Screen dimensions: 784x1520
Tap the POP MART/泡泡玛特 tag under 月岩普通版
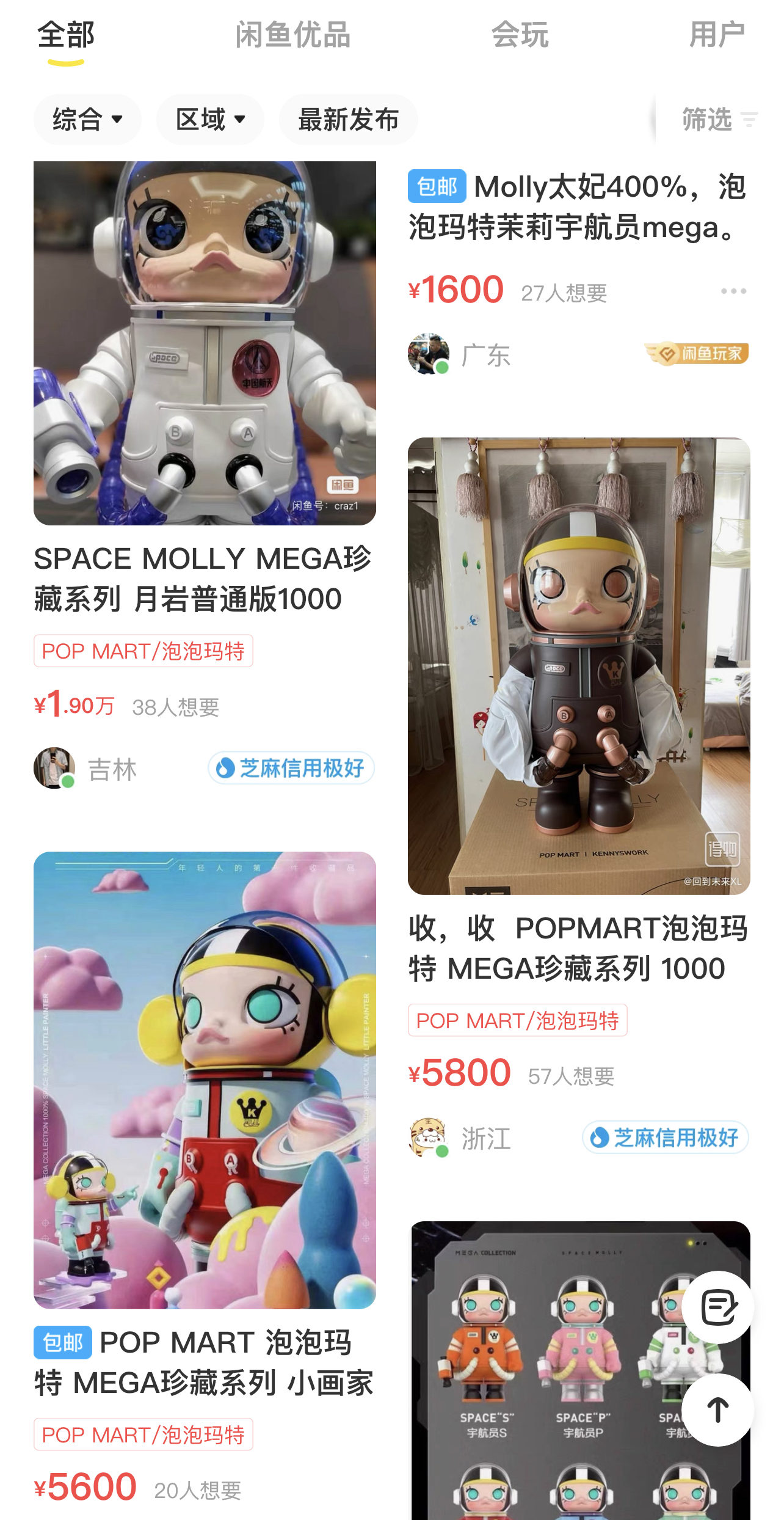pos(143,651)
